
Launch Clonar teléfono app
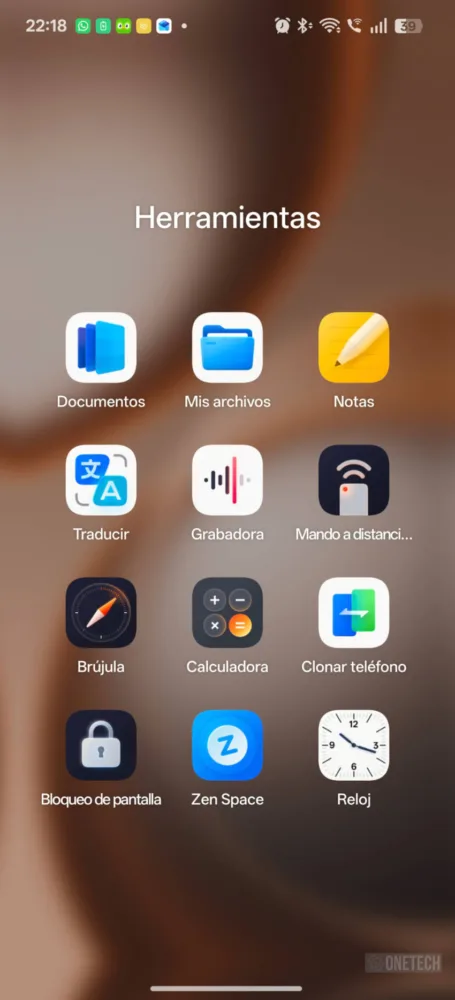coord(354,613)
